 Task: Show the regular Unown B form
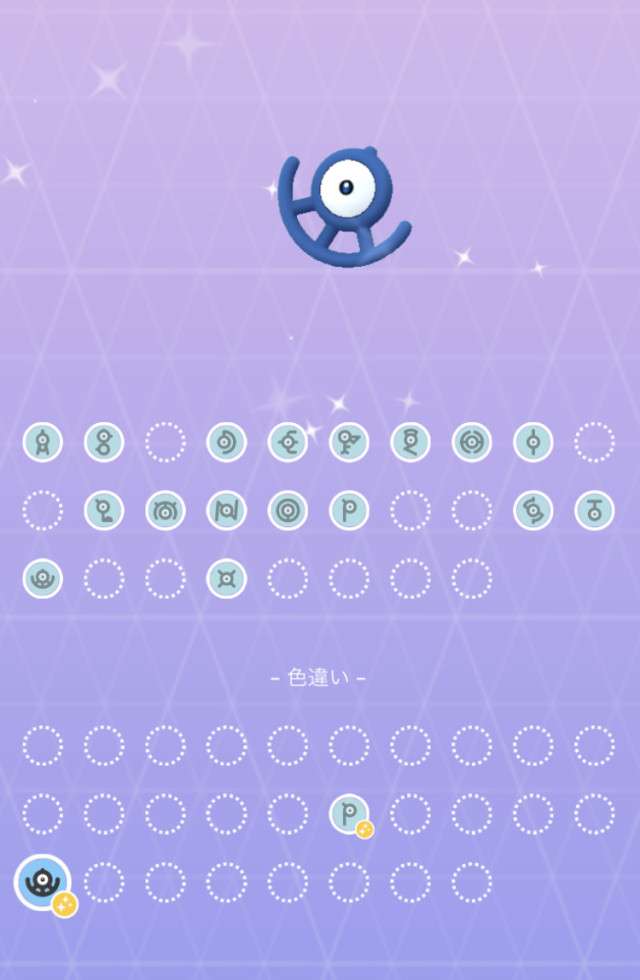[104, 442]
